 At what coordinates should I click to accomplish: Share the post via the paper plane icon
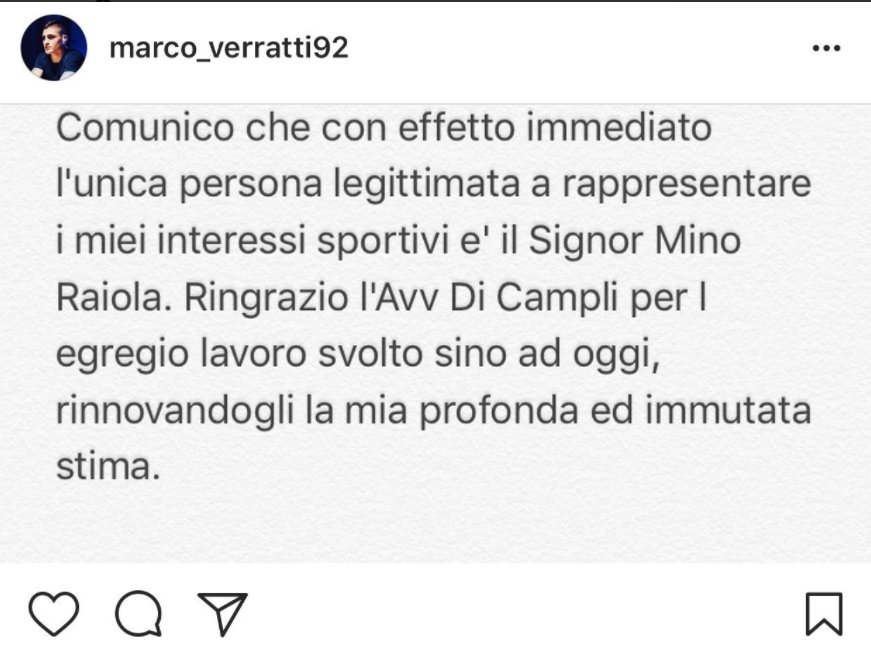(221, 613)
